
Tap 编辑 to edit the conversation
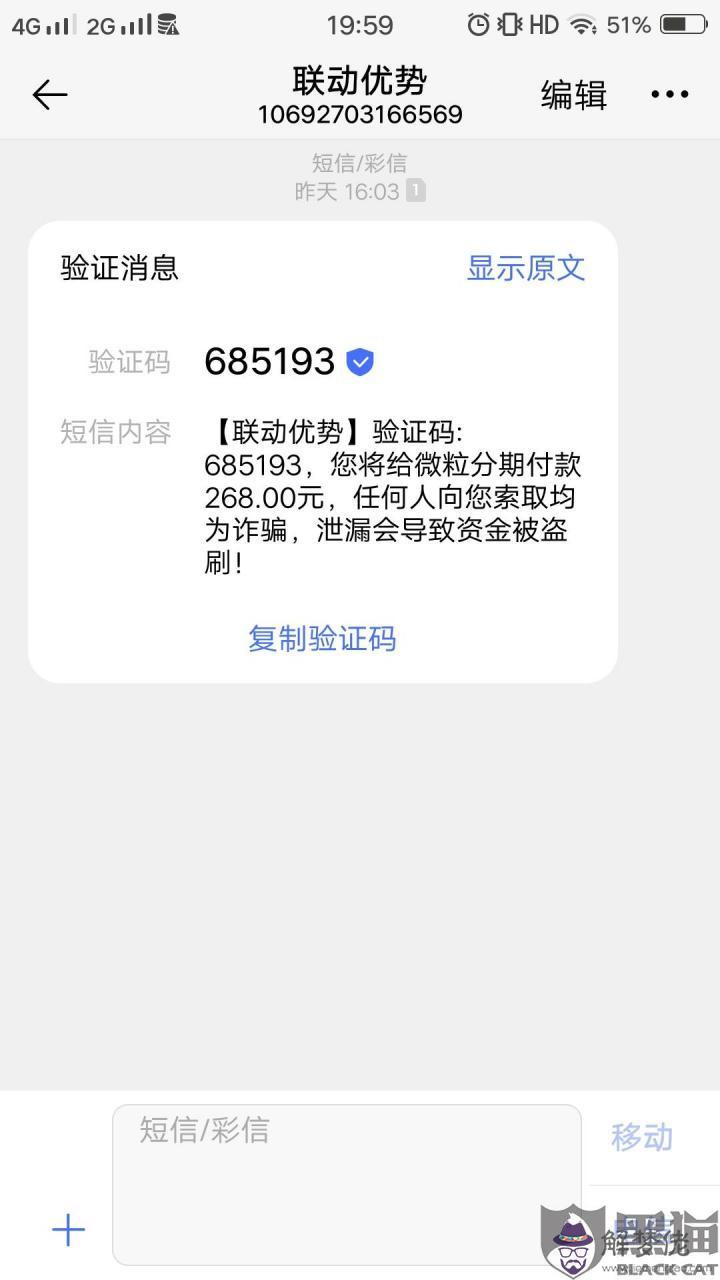574,95
